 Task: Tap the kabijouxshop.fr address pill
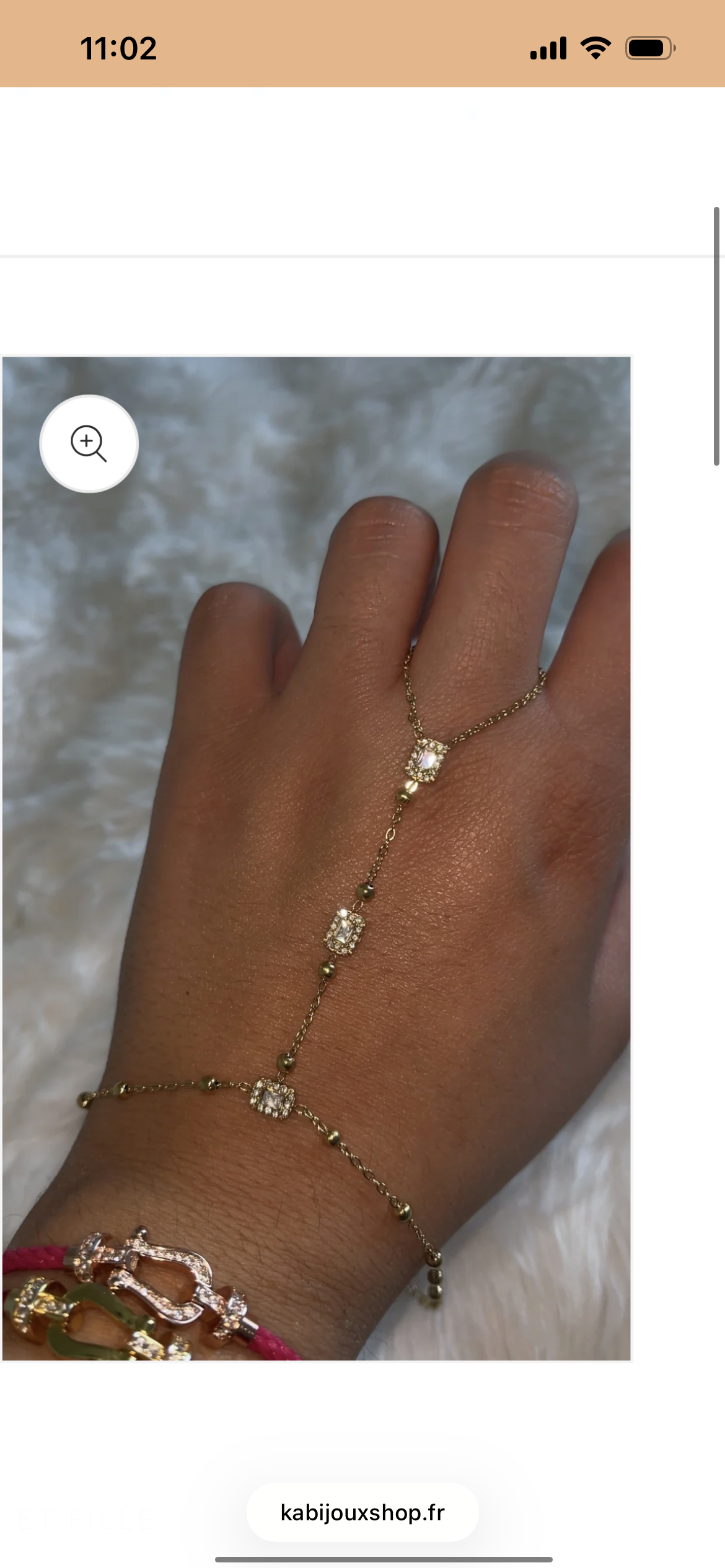[362, 1512]
